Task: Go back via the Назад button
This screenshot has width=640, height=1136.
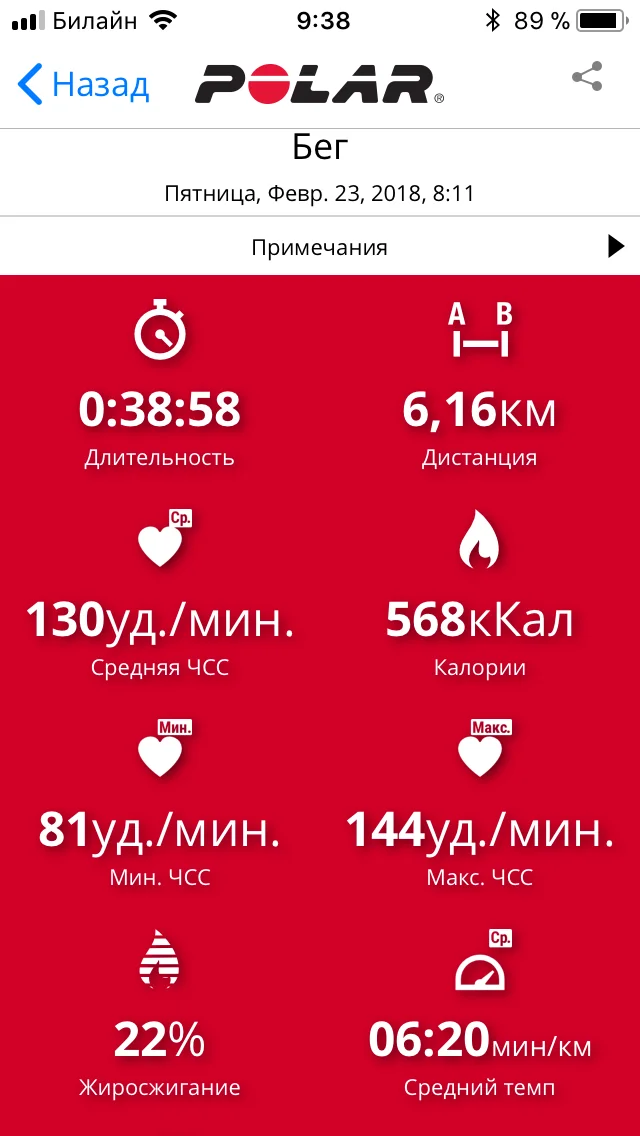Action: (x=83, y=85)
